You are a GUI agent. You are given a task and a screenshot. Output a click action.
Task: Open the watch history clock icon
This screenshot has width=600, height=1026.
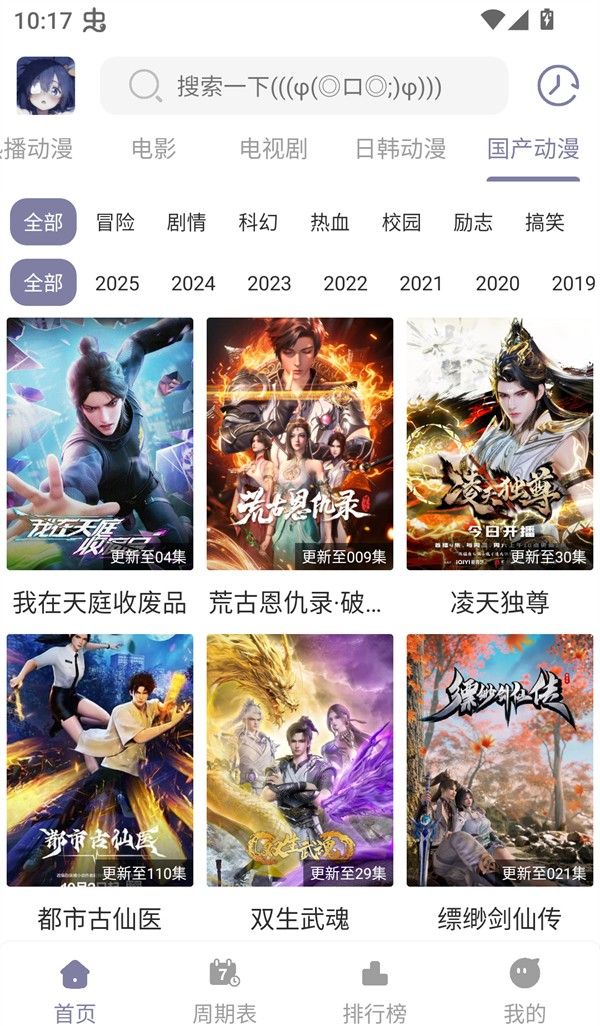coord(558,86)
